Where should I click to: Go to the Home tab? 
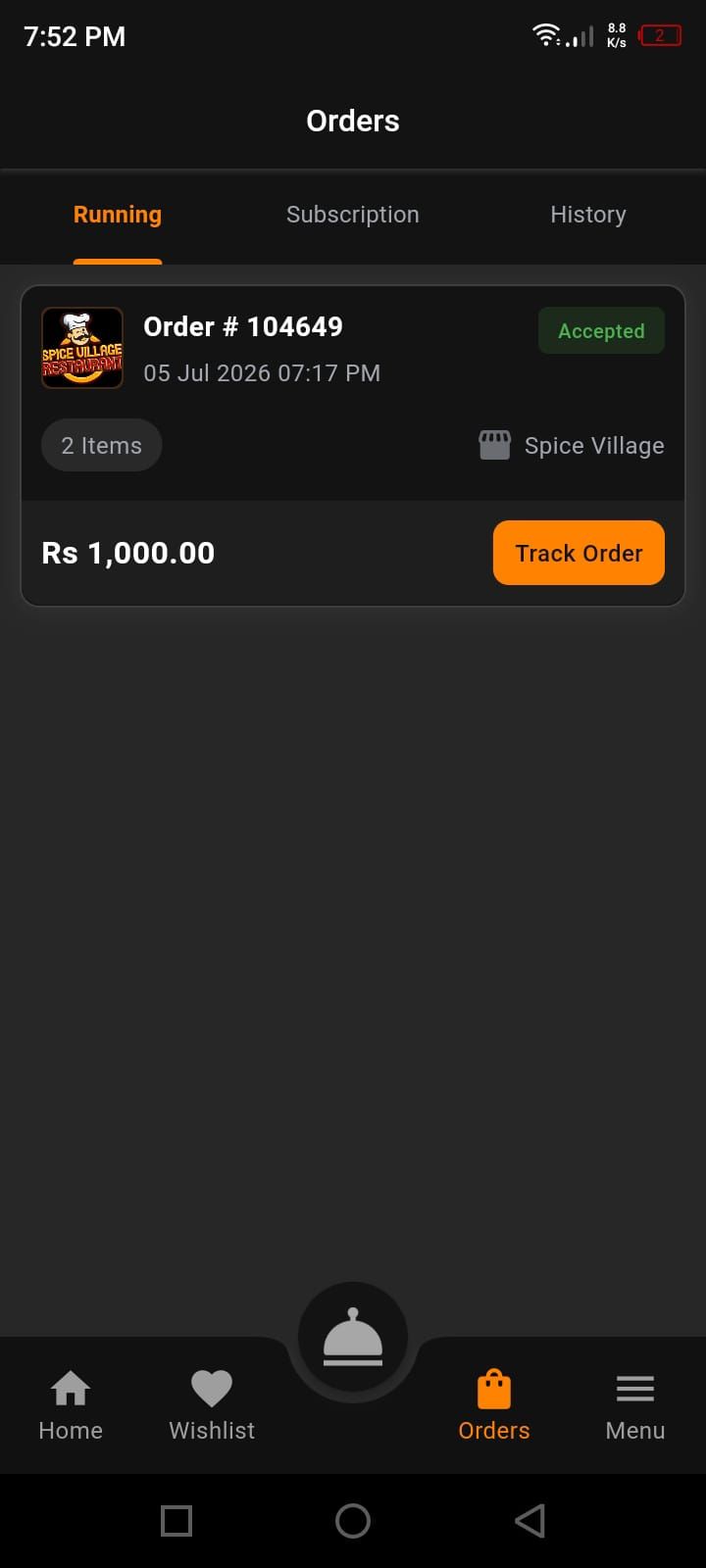(x=71, y=1406)
